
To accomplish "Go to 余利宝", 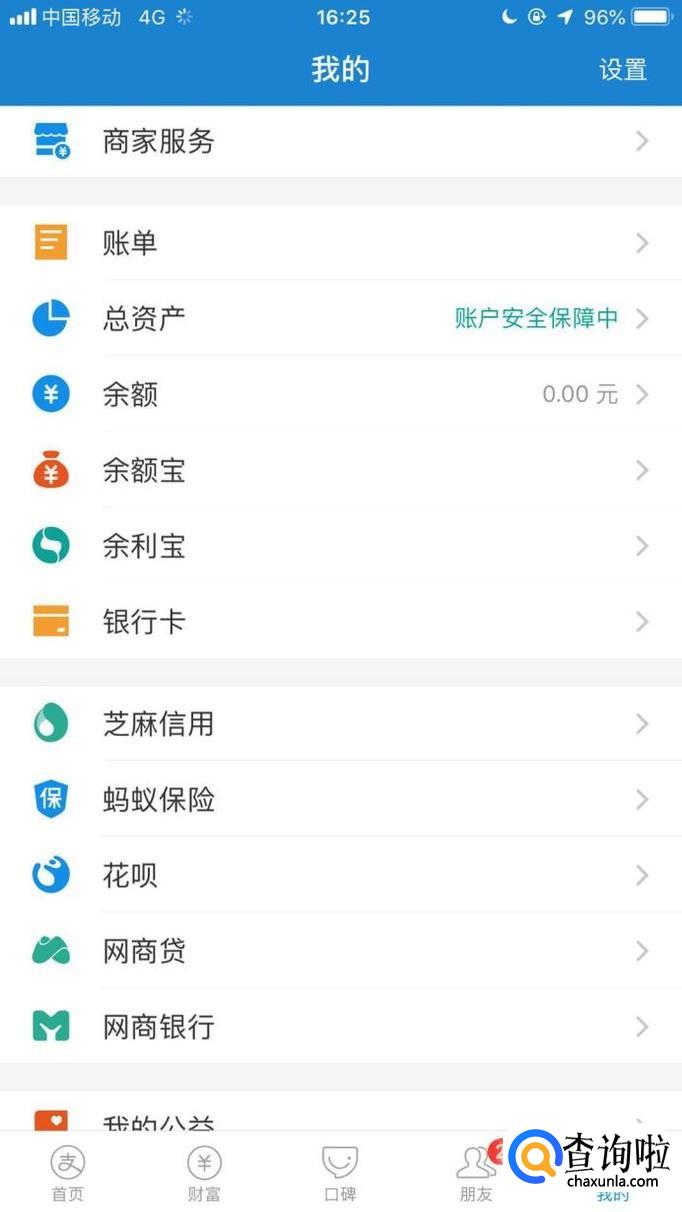I will 340,547.
